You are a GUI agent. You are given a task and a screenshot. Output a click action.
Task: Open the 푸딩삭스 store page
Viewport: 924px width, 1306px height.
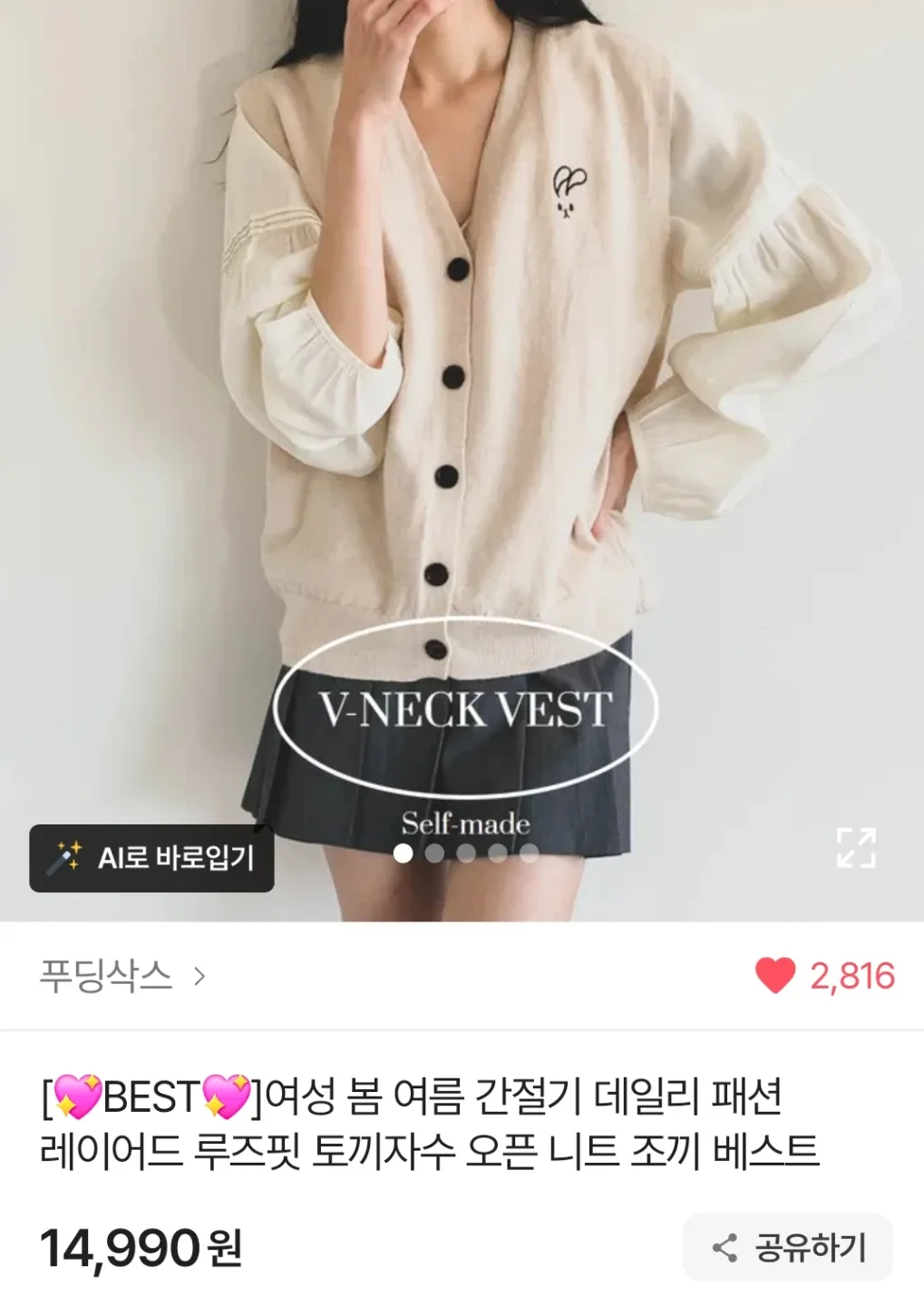(122, 977)
